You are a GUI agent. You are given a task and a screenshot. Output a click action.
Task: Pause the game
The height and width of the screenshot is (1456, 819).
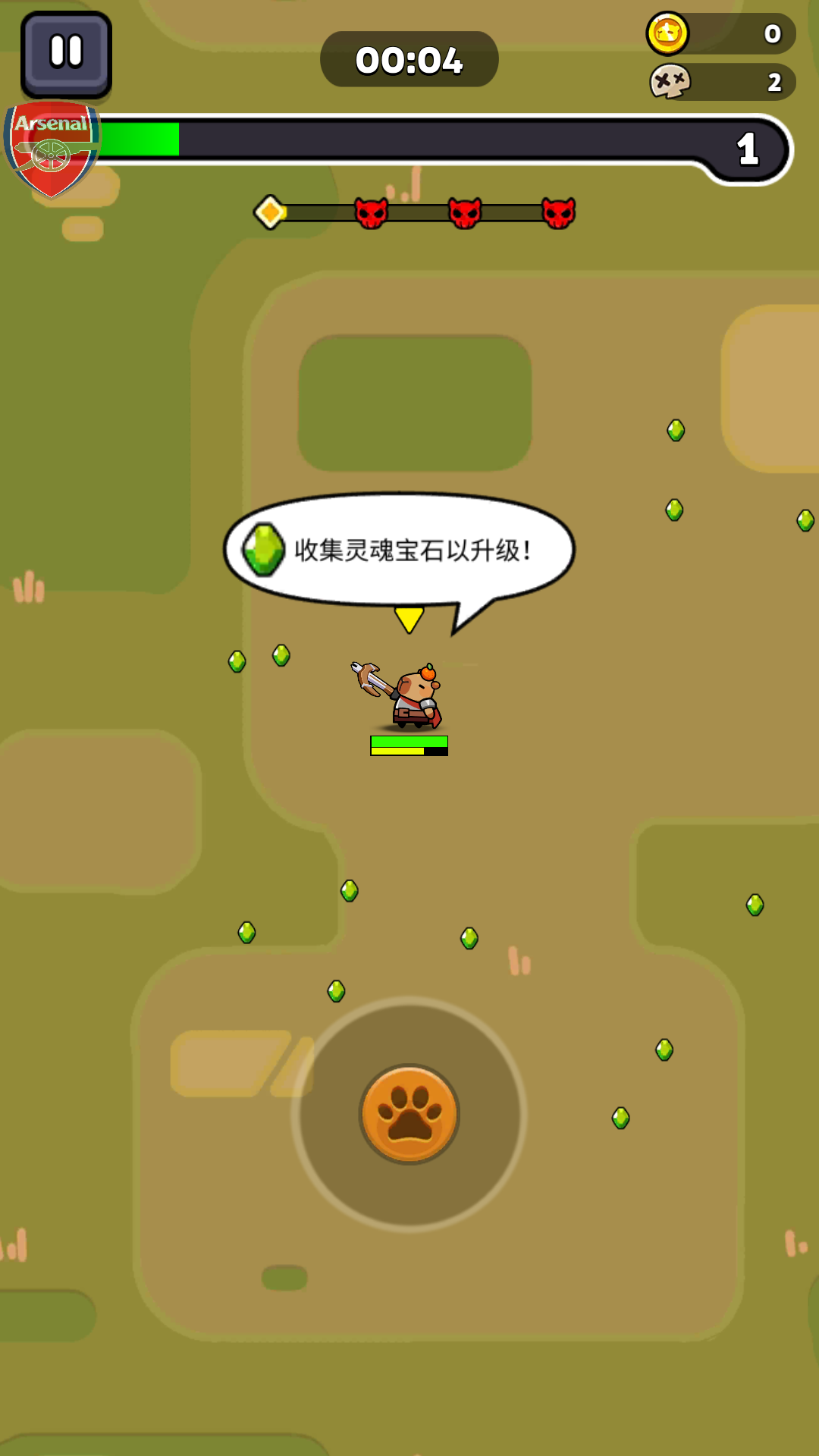[x=66, y=53]
